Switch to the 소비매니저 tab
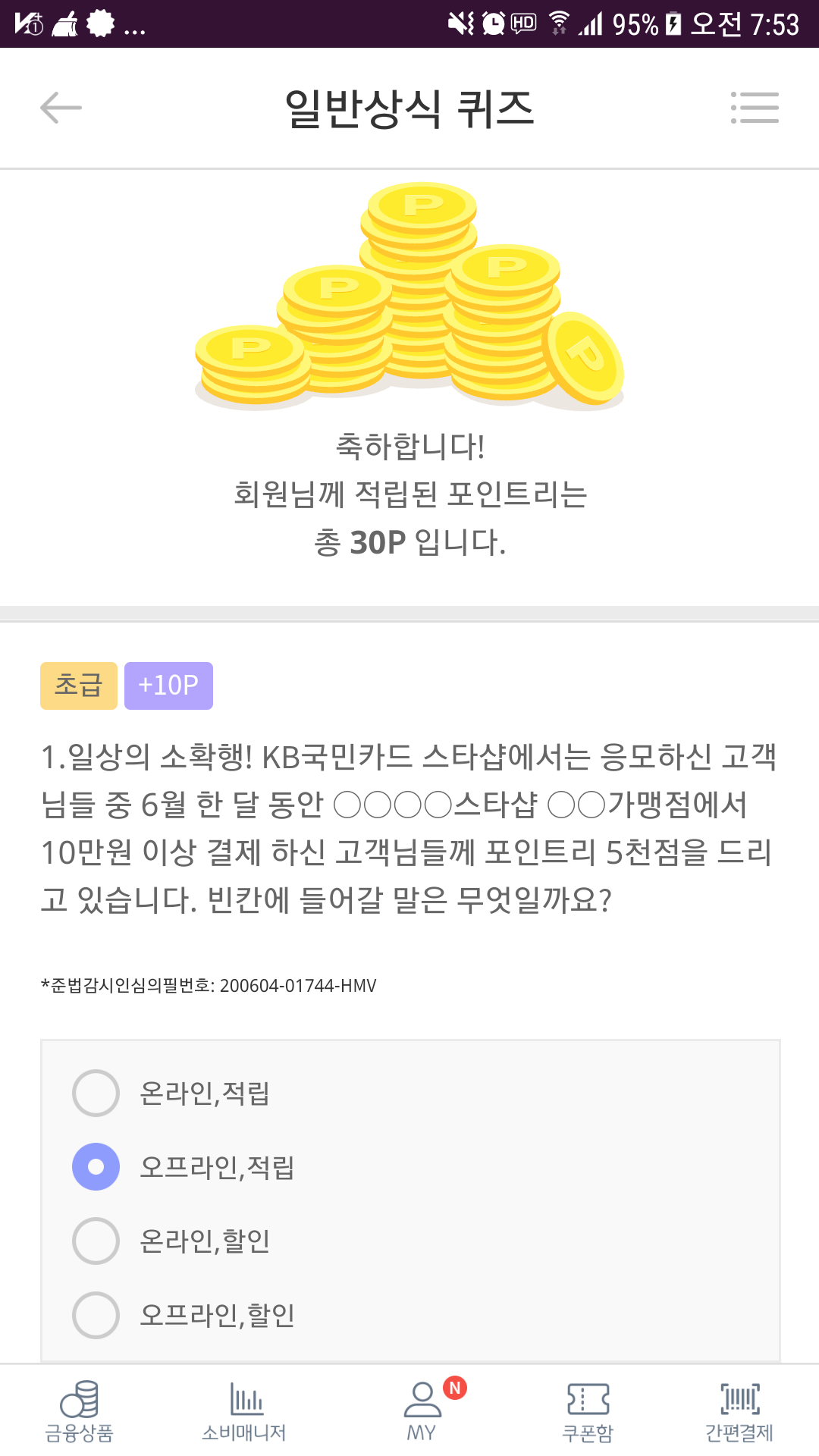 (x=244, y=1411)
